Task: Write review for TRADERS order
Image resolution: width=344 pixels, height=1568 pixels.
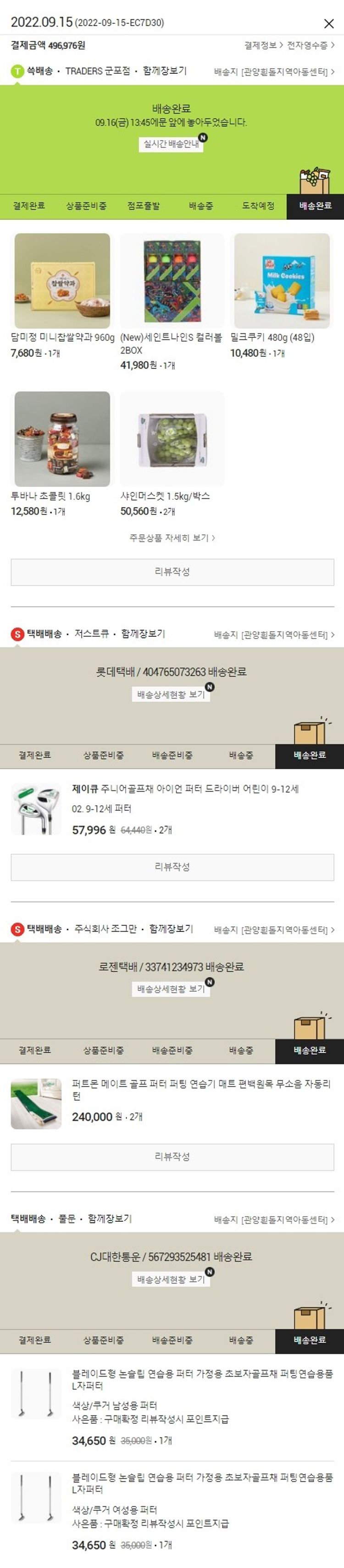Action: pyautogui.click(x=172, y=572)
